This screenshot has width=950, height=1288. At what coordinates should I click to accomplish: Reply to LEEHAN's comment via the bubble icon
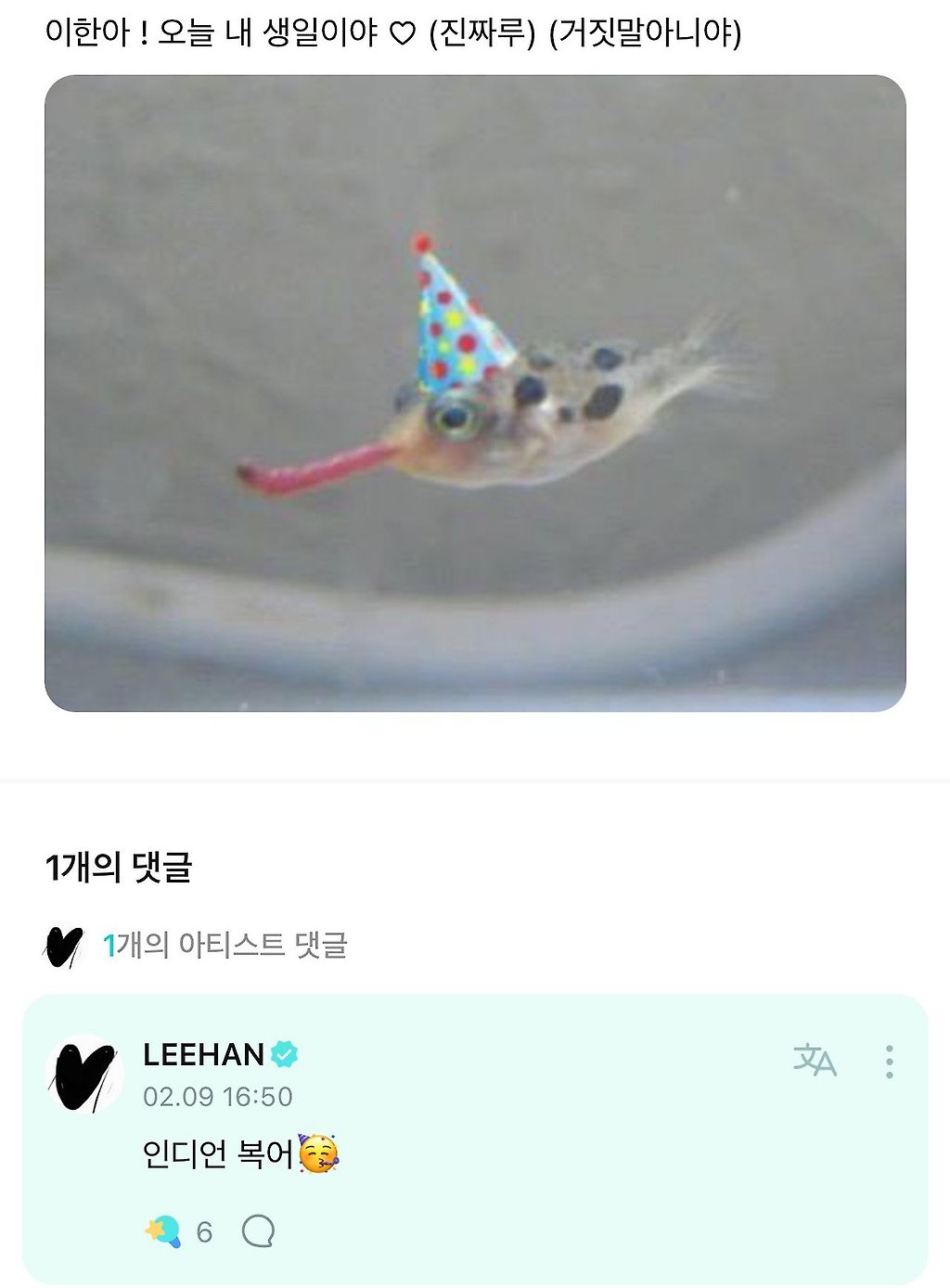258,1231
